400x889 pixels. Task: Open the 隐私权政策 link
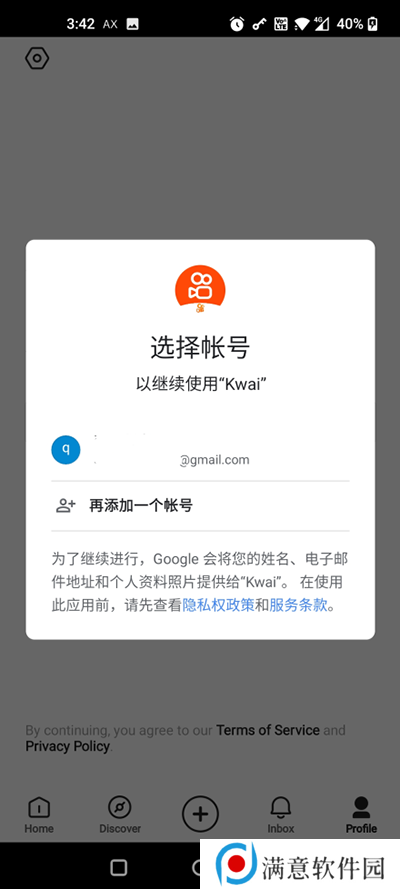218,605
